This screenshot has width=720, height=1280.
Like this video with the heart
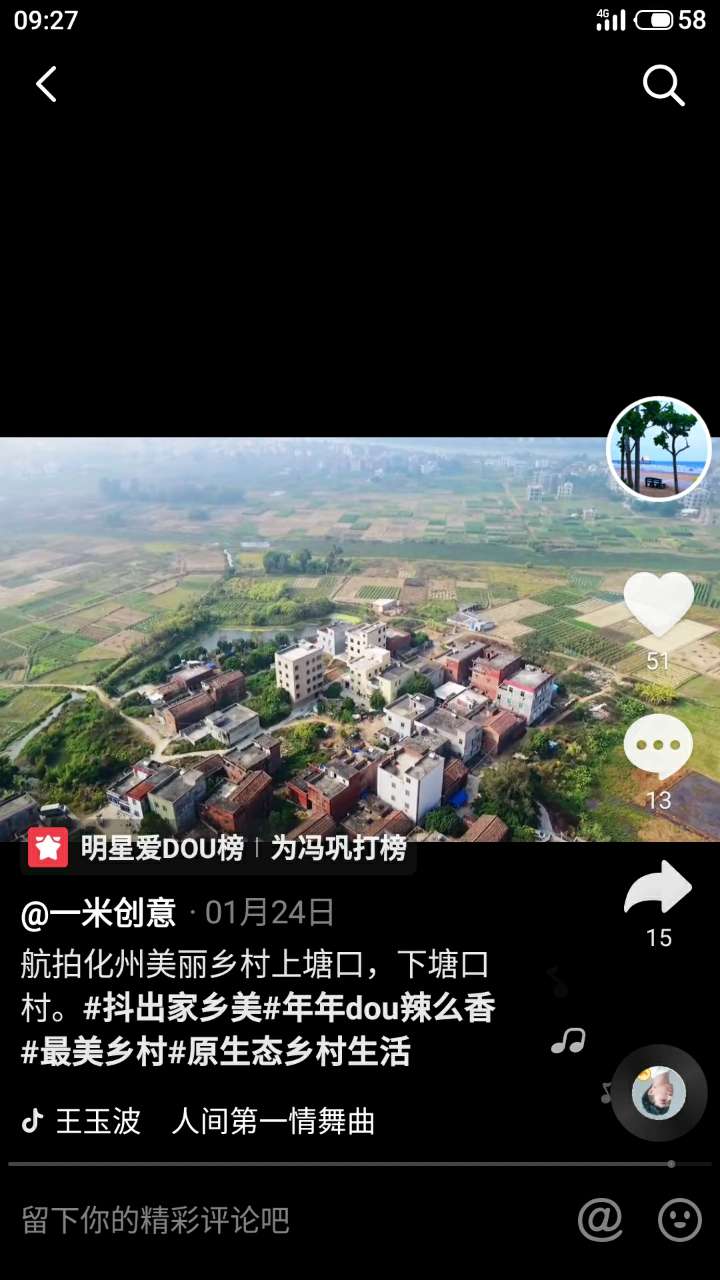[658, 604]
